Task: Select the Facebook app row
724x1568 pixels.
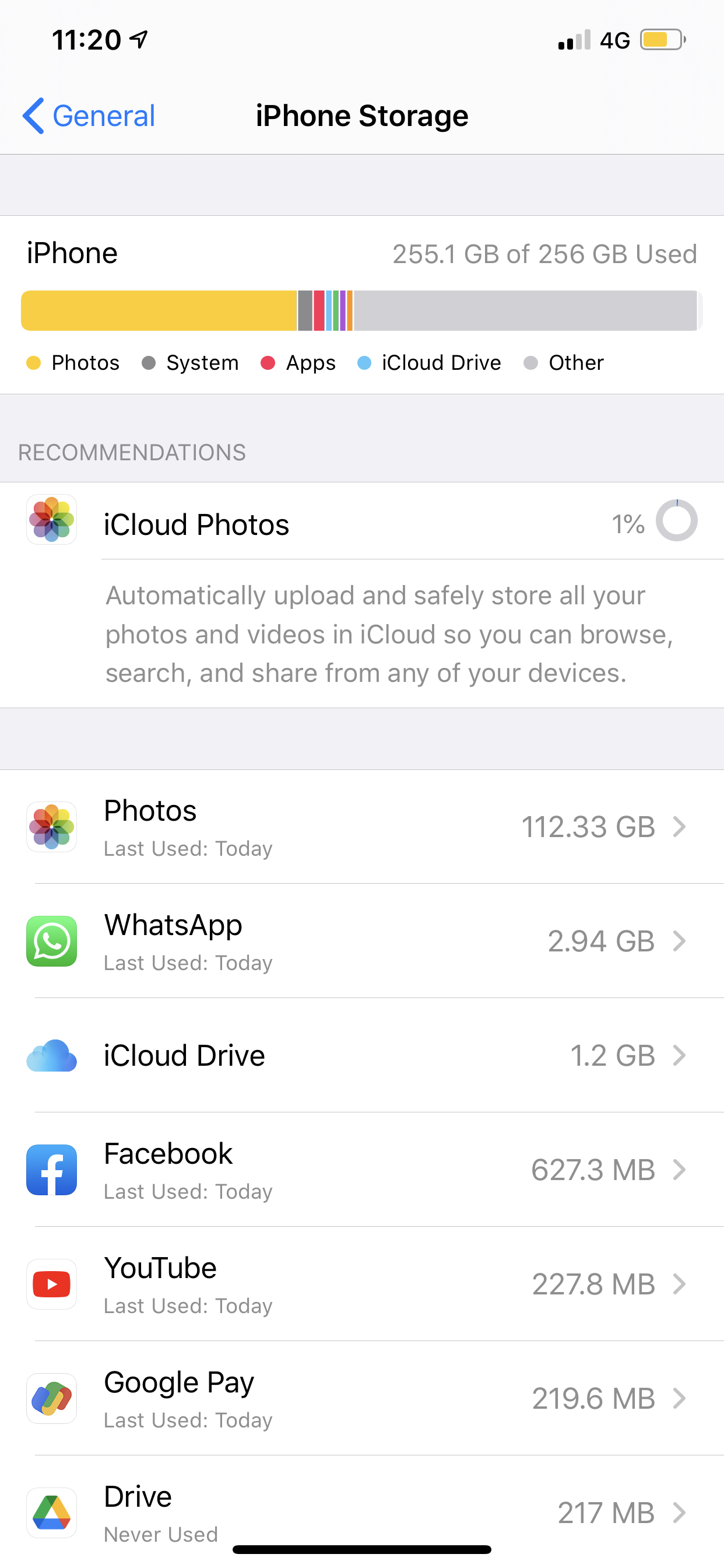Action: 362,1170
